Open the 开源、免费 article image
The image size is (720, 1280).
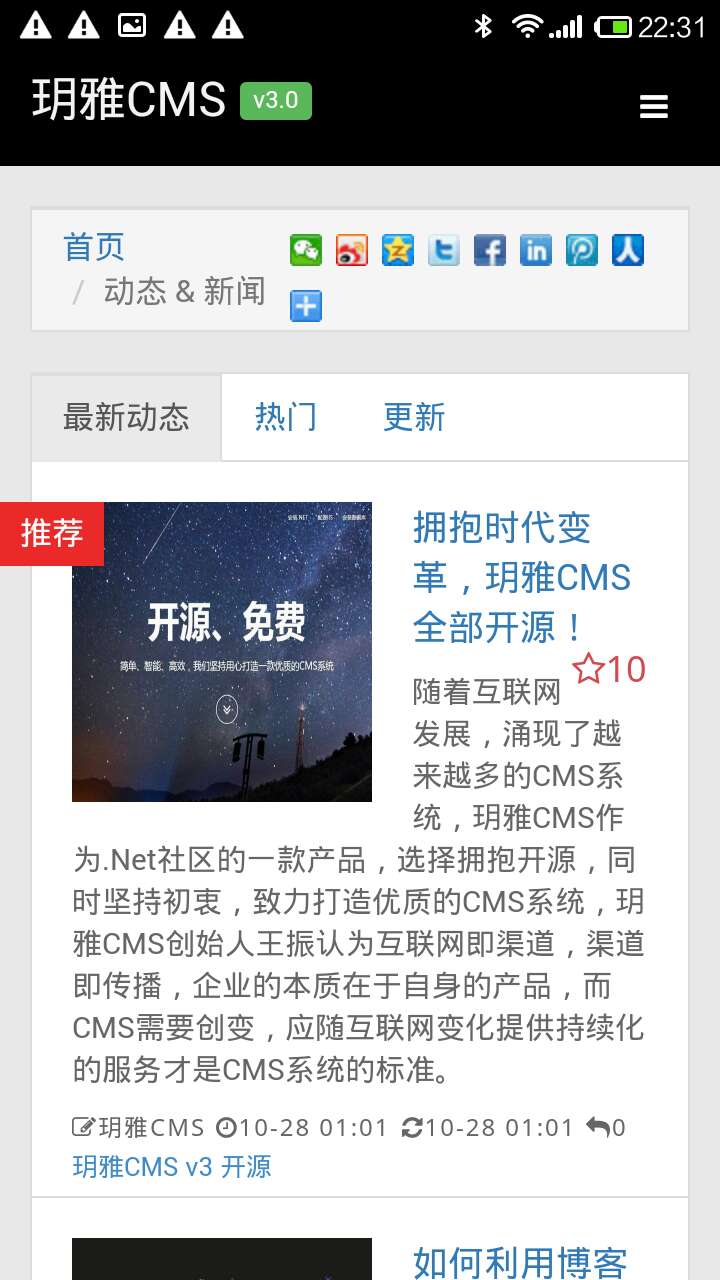(x=222, y=652)
